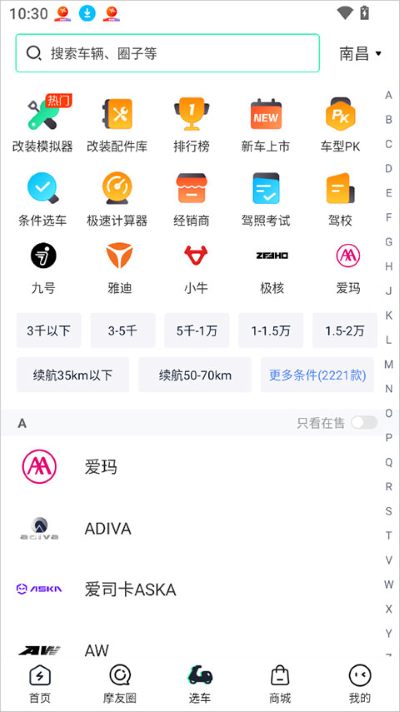Open 更多条件(2221款) filters
The image size is (400, 712).
(317, 375)
